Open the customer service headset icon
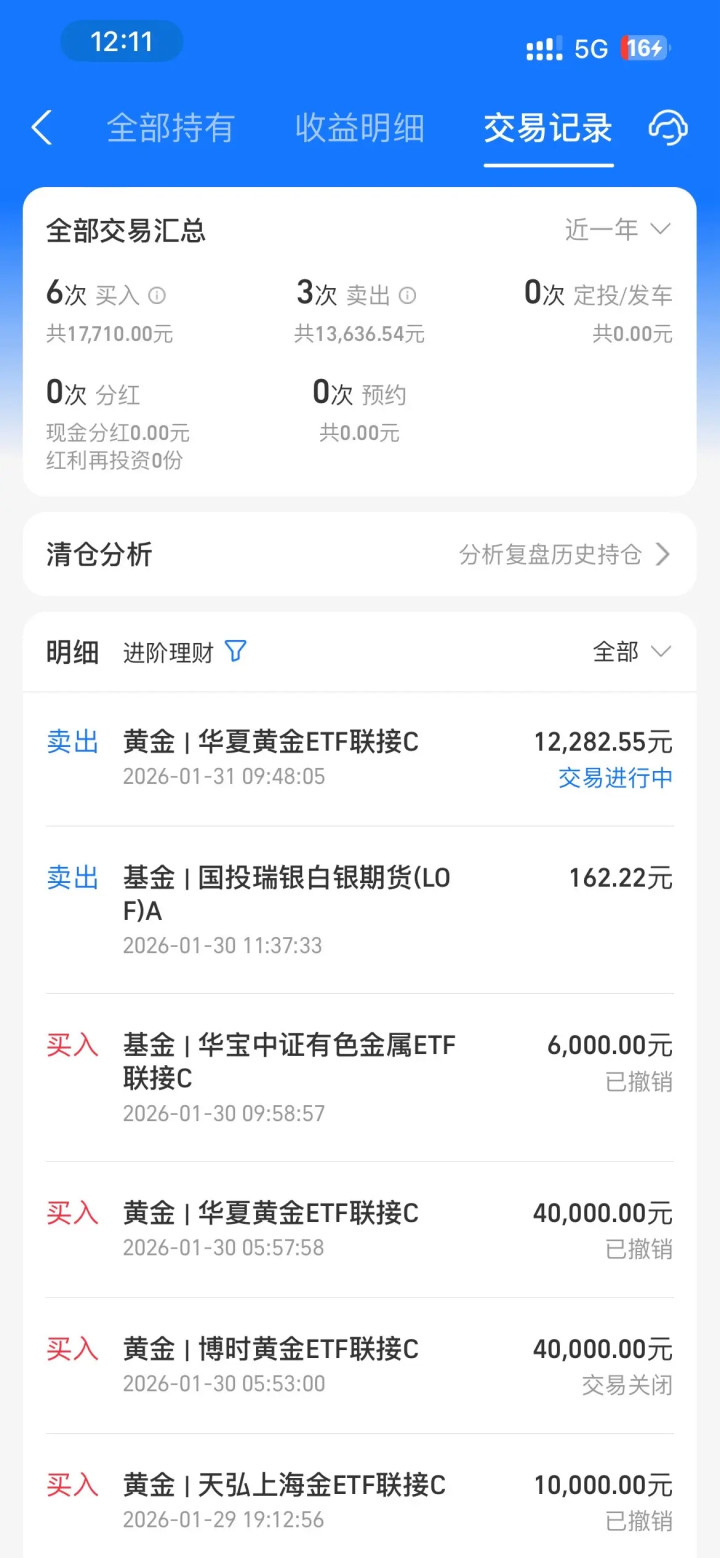 click(668, 128)
